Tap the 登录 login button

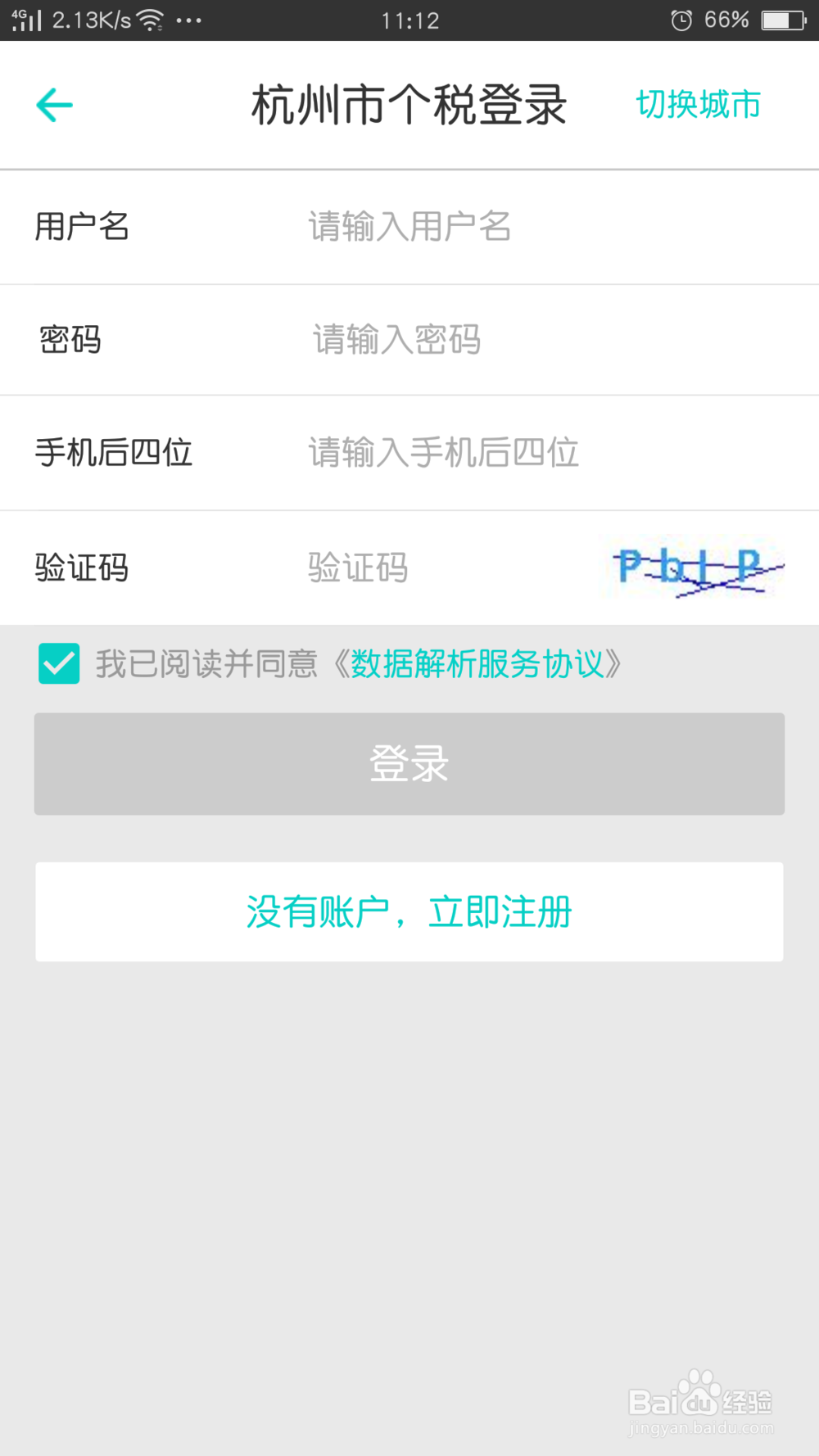(409, 763)
